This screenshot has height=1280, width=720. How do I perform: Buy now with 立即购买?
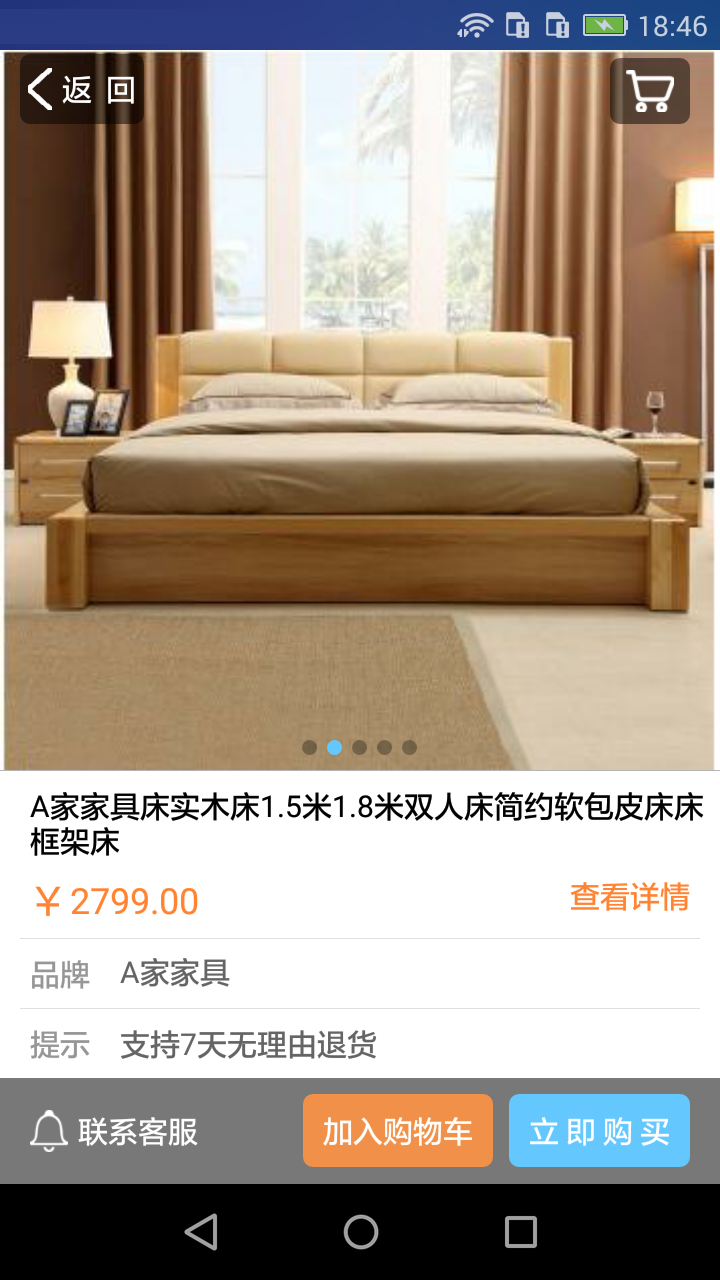coord(599,1131)
